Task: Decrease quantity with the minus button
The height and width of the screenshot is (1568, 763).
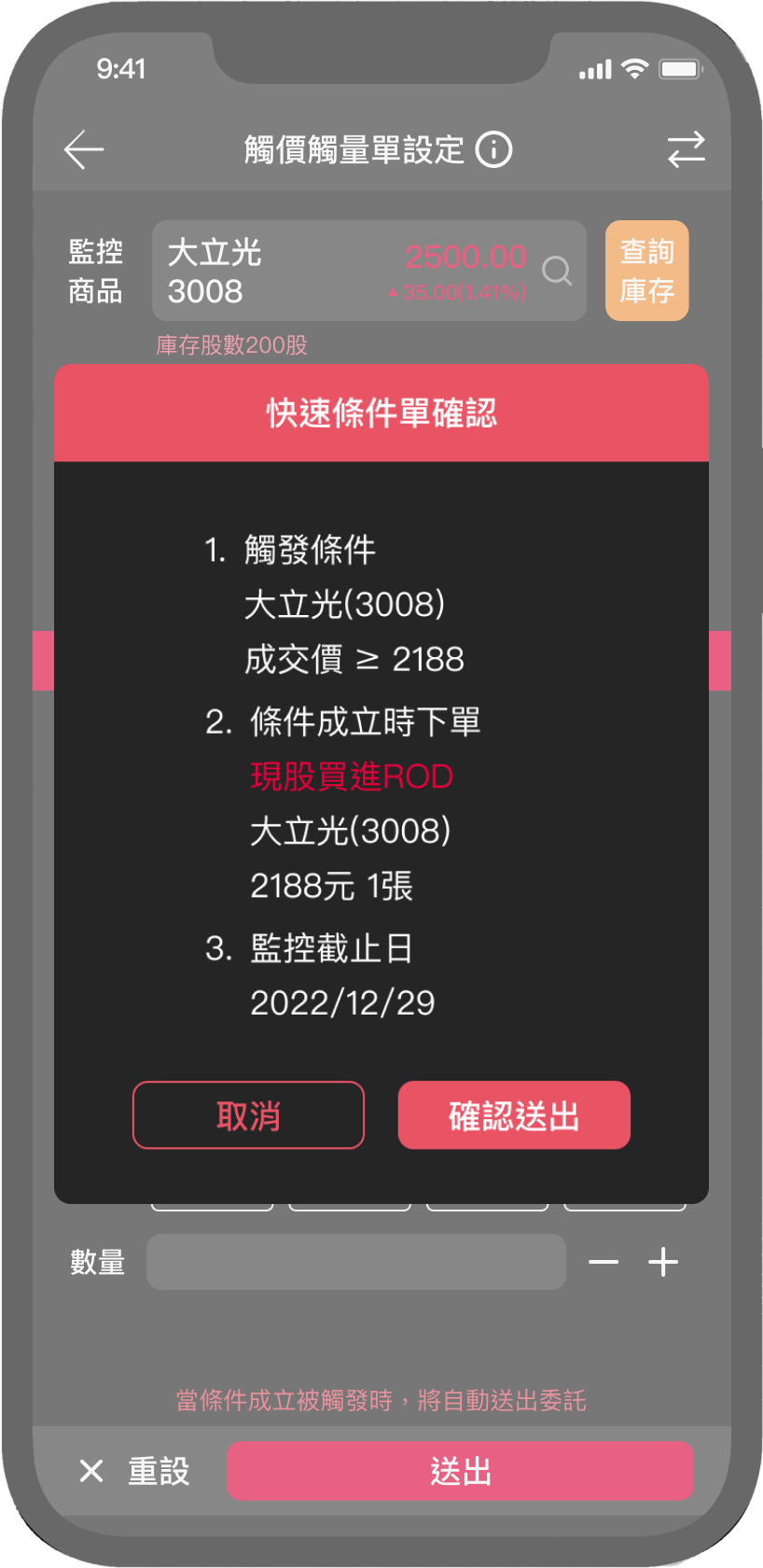Action: click(603, 1262)
